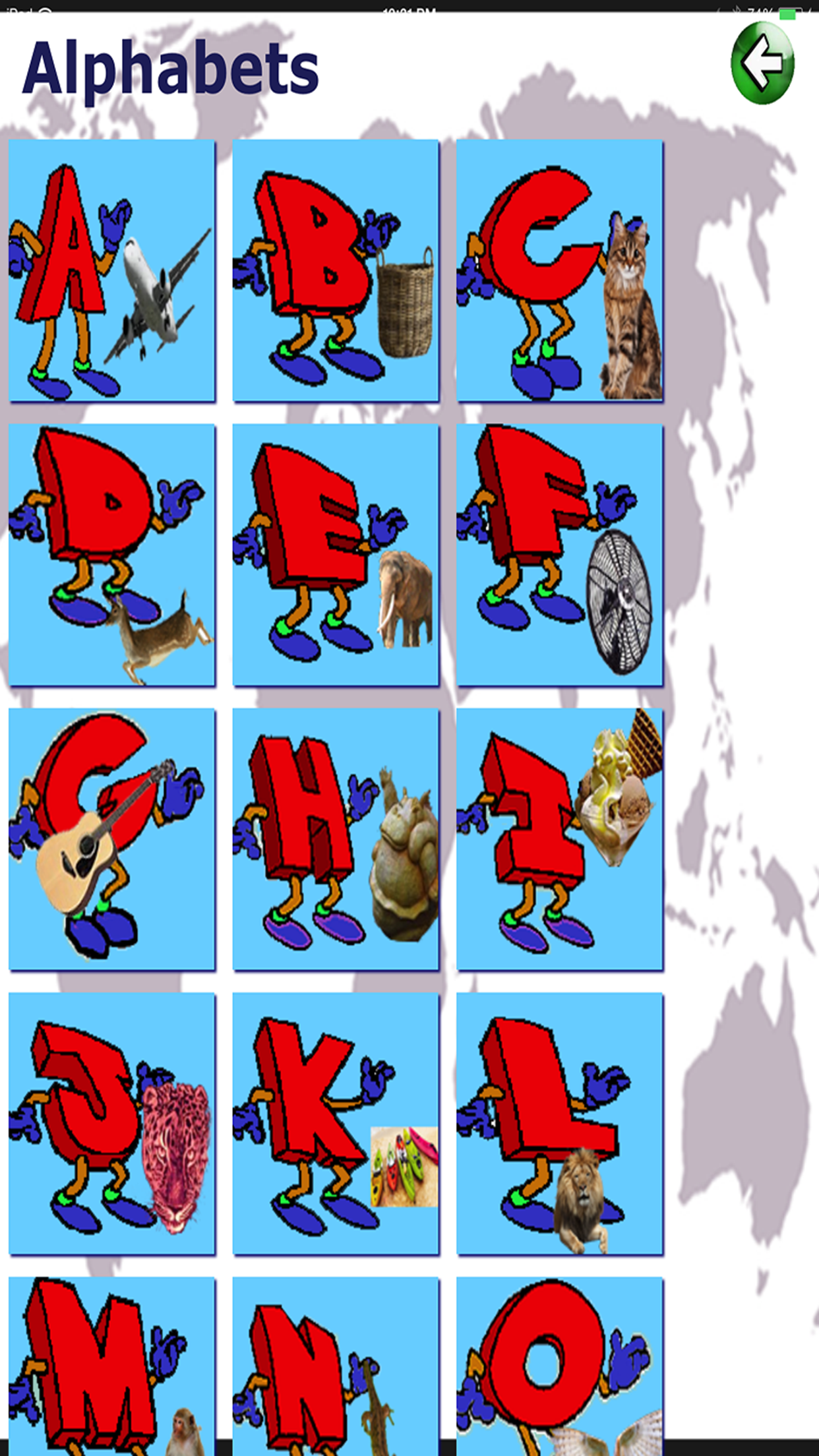This screenshot has height=1456, width=819.
Task: Open the letter K card
Action: (336, 1124)
